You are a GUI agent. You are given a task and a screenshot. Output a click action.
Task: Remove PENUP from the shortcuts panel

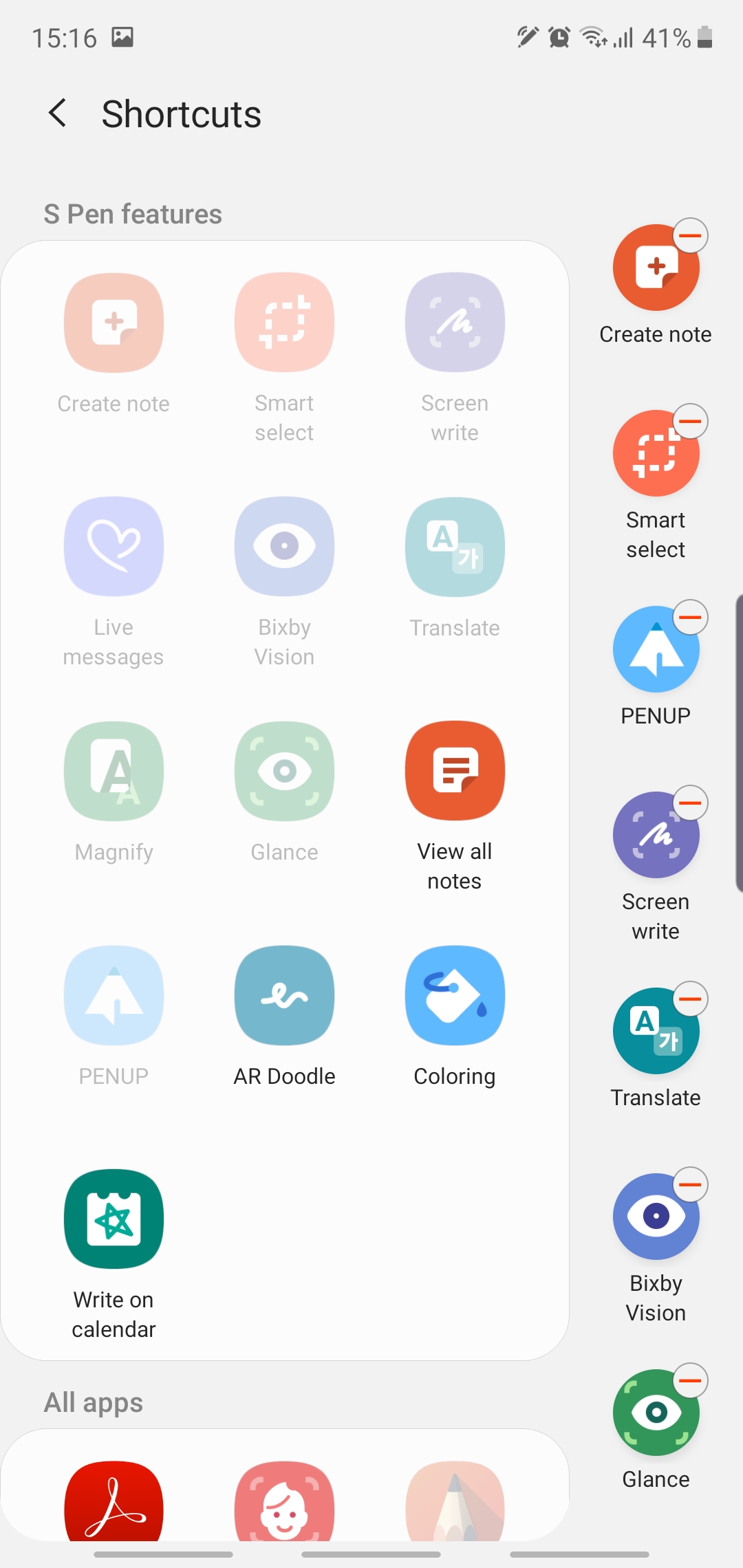[690, 618]
